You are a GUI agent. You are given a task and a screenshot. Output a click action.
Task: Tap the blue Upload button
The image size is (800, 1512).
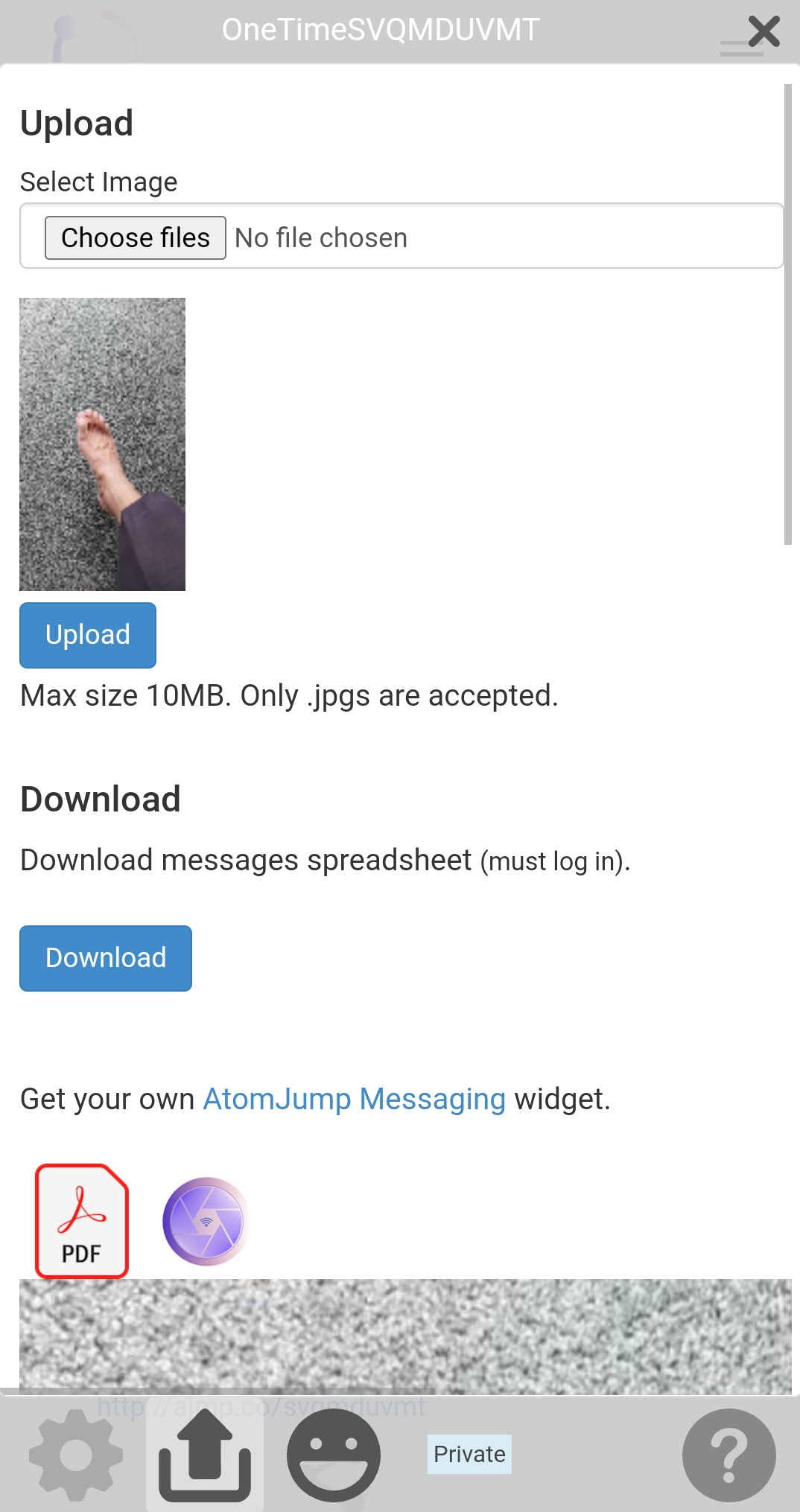[x=88, y=635]
